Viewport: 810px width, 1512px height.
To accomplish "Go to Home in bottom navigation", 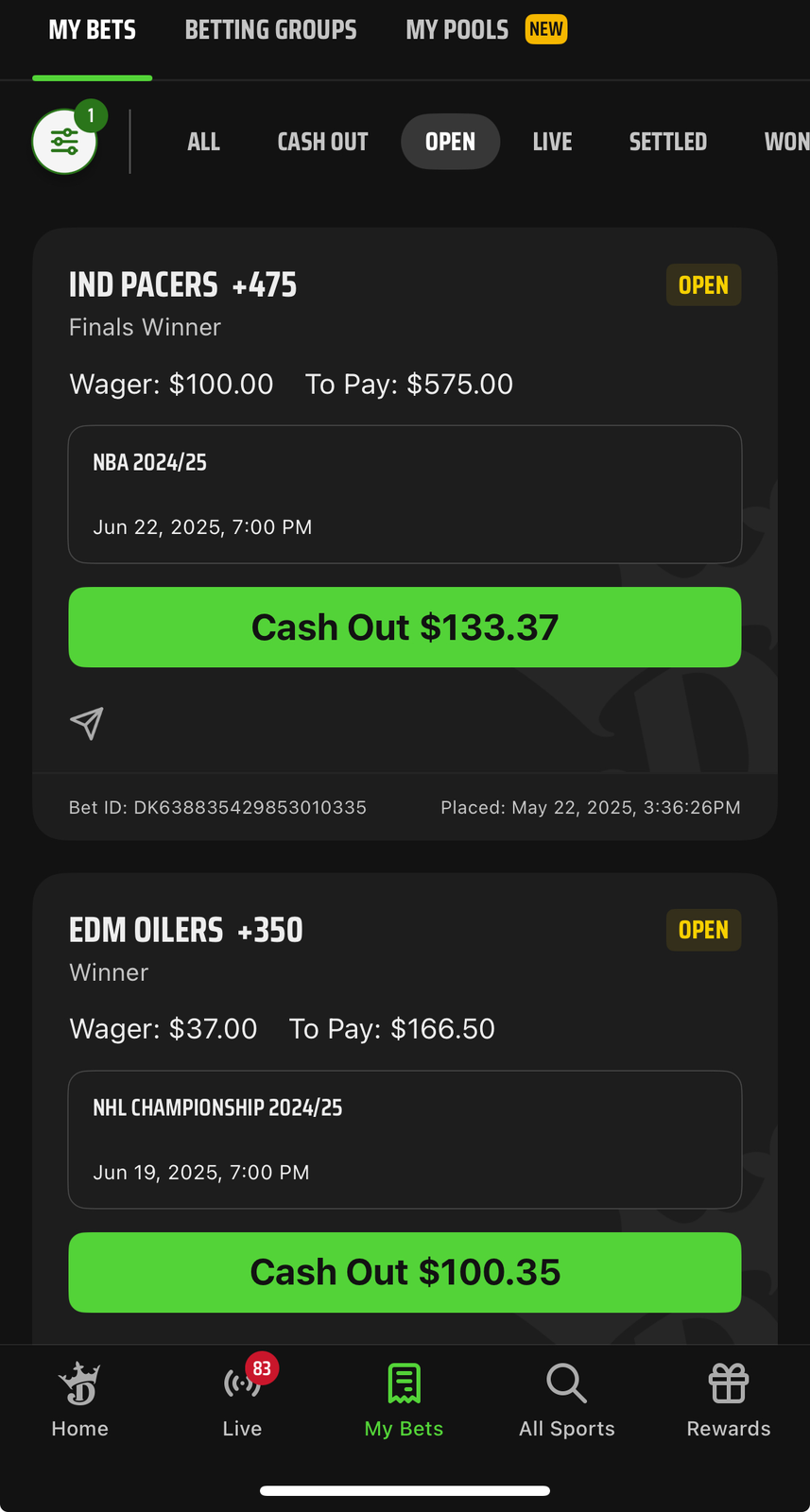I will pos(80,1400).
